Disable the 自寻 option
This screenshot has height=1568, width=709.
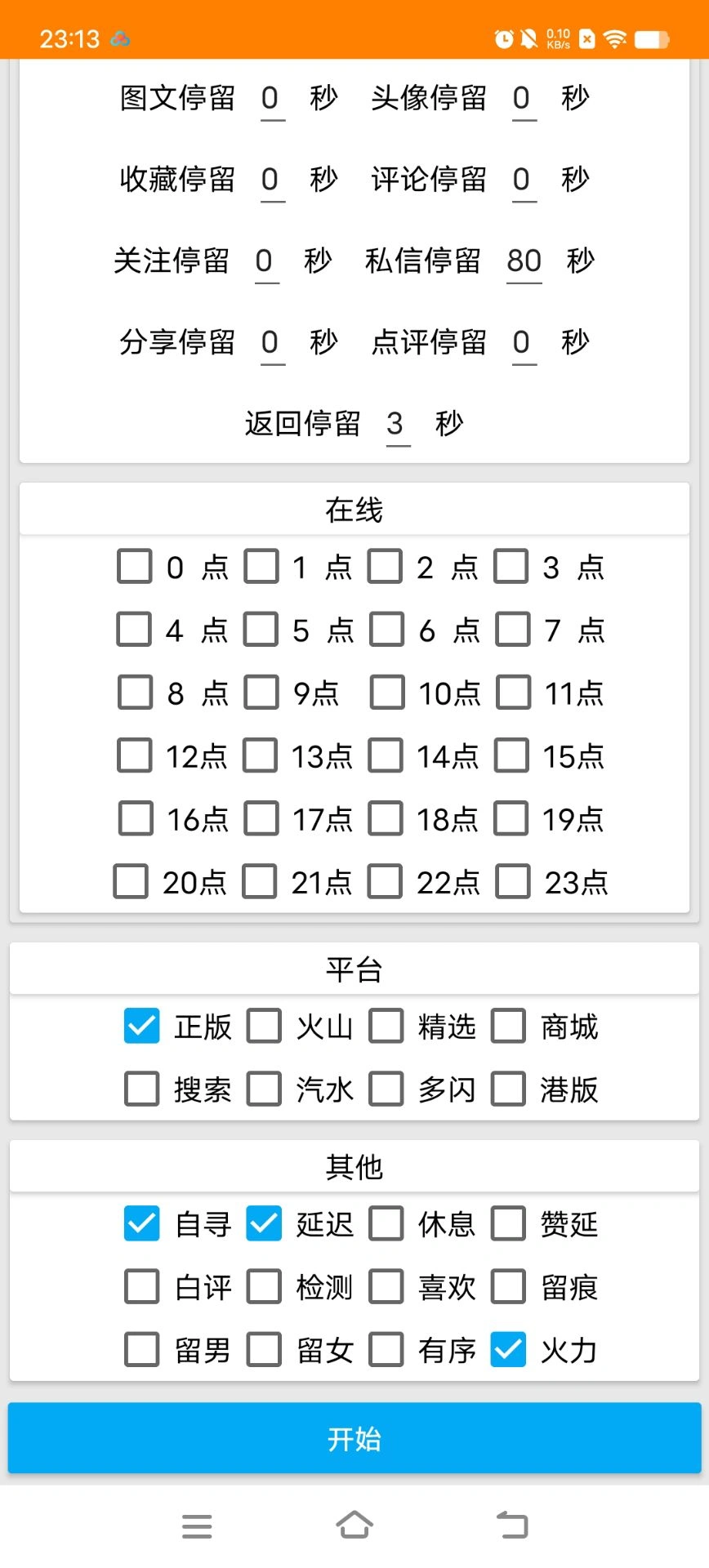(140, 1224)
